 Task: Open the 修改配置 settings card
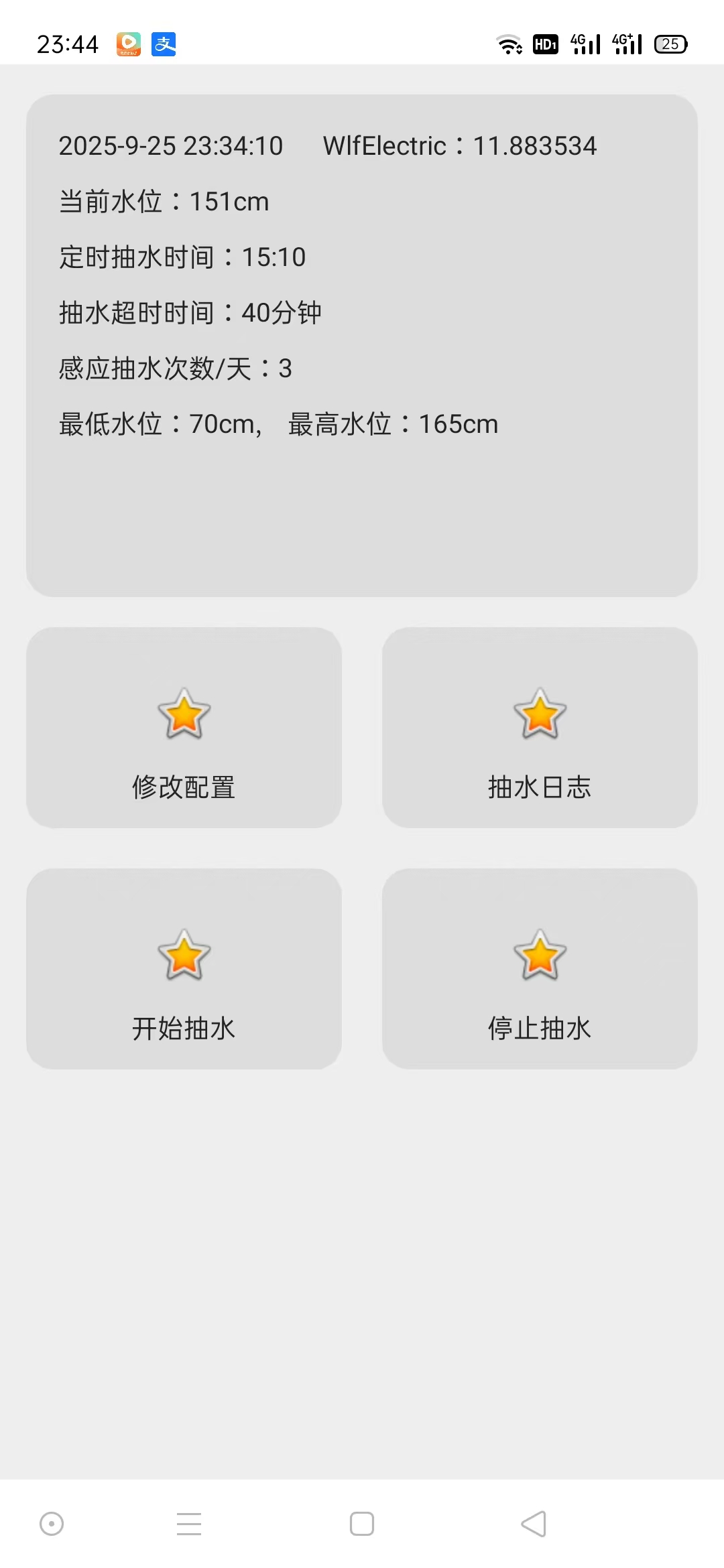184,728
